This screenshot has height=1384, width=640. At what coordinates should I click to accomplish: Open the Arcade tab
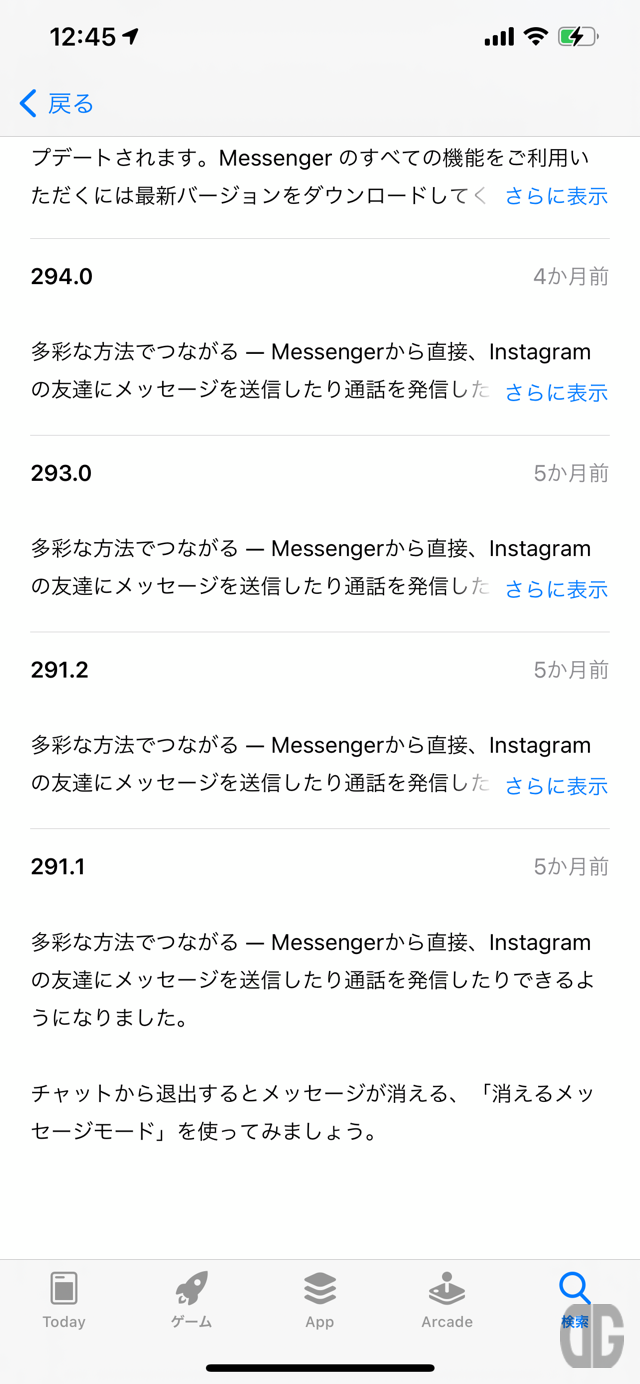tap(447, 1300)
